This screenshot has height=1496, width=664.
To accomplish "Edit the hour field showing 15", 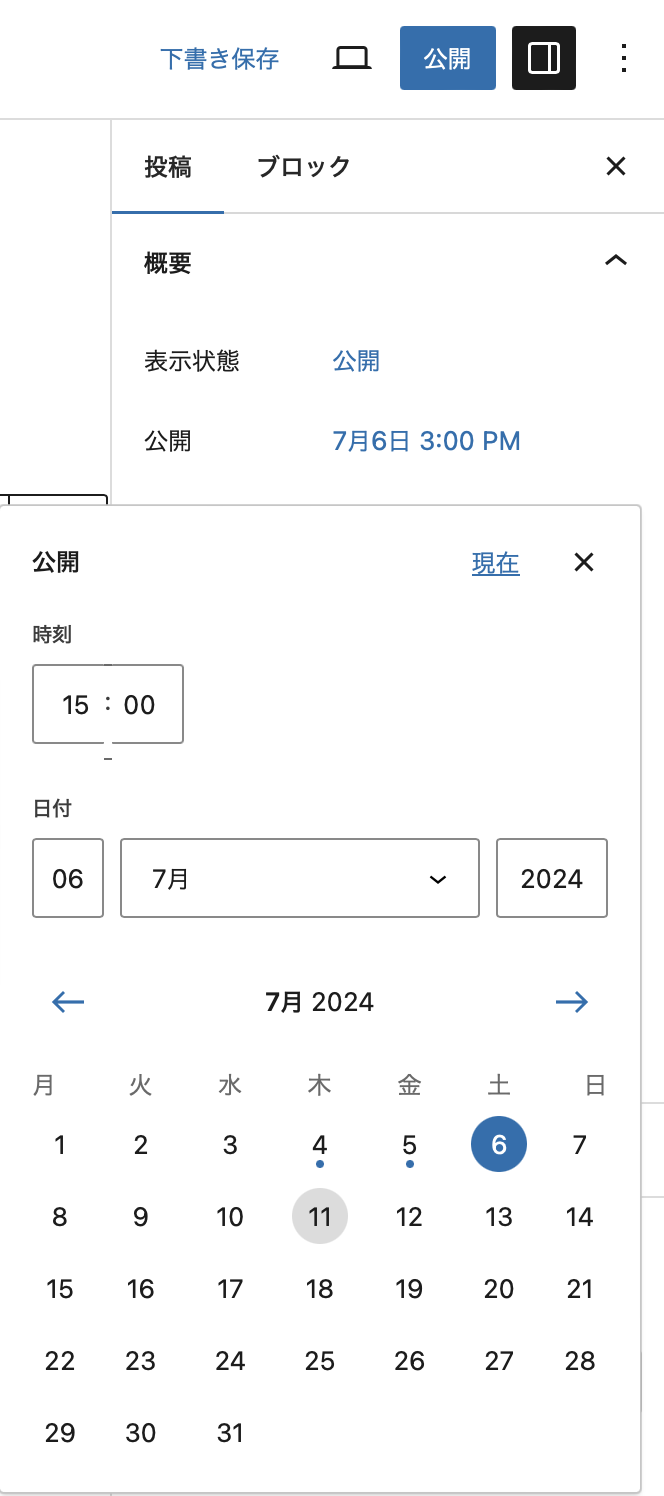I will coord(75,705).
